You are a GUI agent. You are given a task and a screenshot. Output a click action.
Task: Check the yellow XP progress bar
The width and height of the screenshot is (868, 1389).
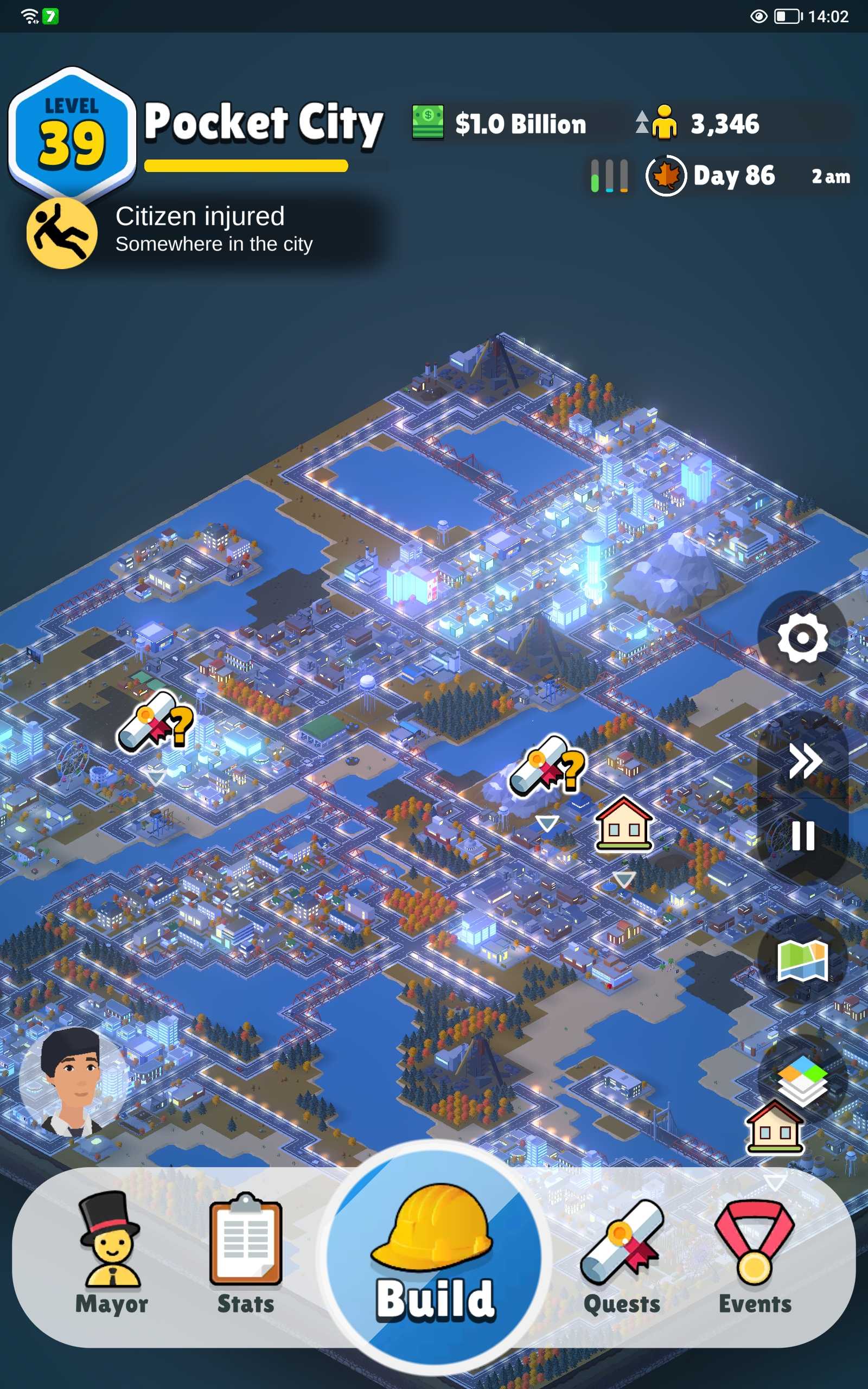pos(246,167)
